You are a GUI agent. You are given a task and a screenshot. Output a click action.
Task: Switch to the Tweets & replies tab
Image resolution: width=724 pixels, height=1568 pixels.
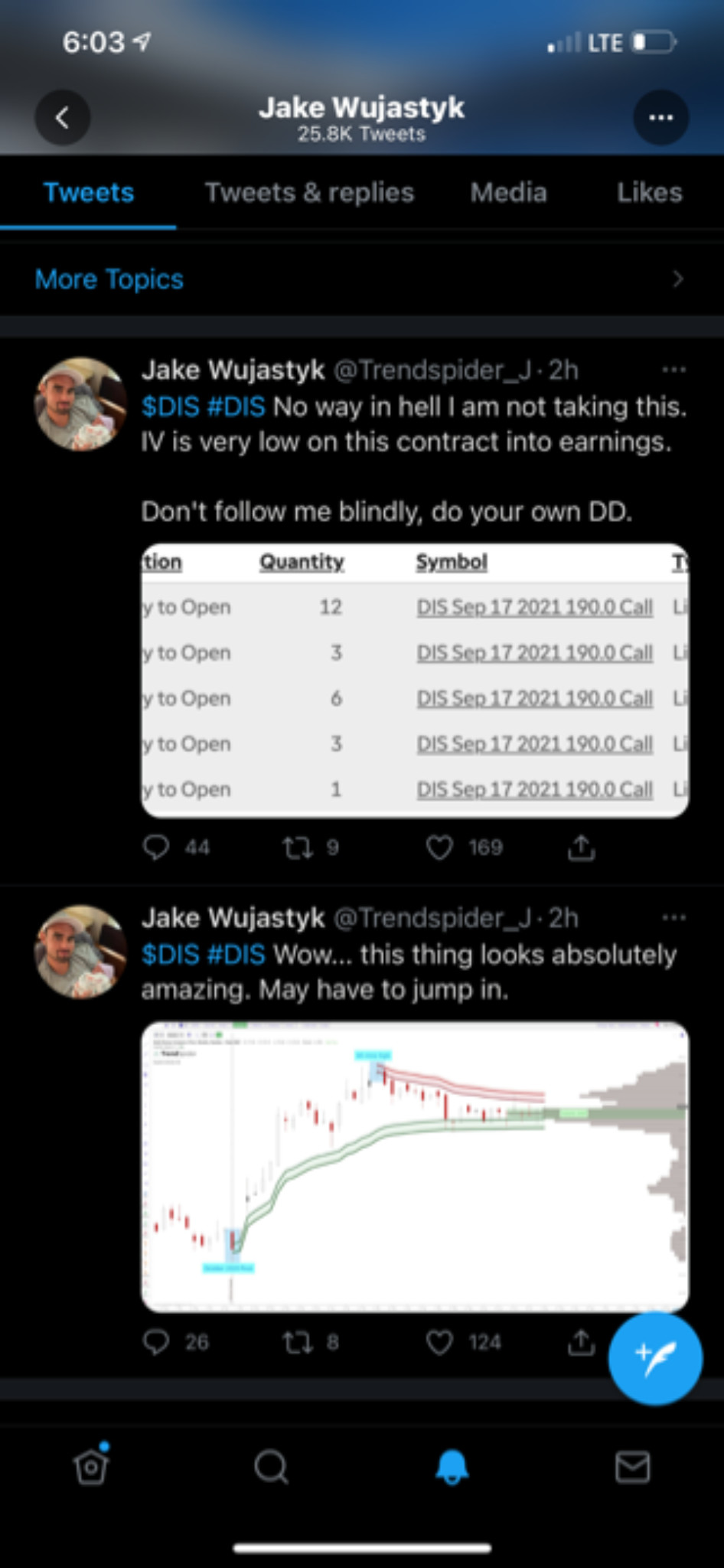pyautogui.click(x=309, y=192)
